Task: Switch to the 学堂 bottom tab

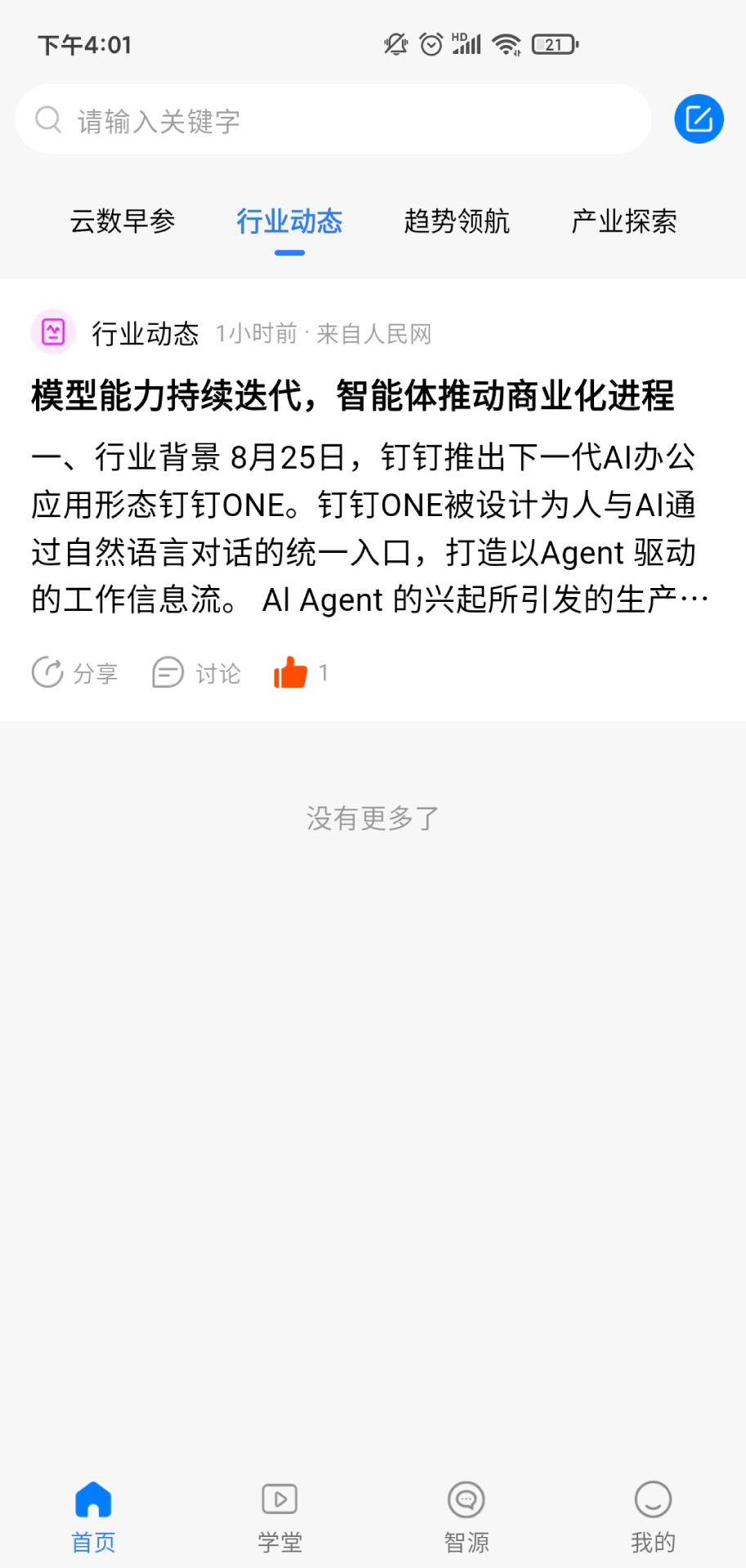Action: point(279,1517)
